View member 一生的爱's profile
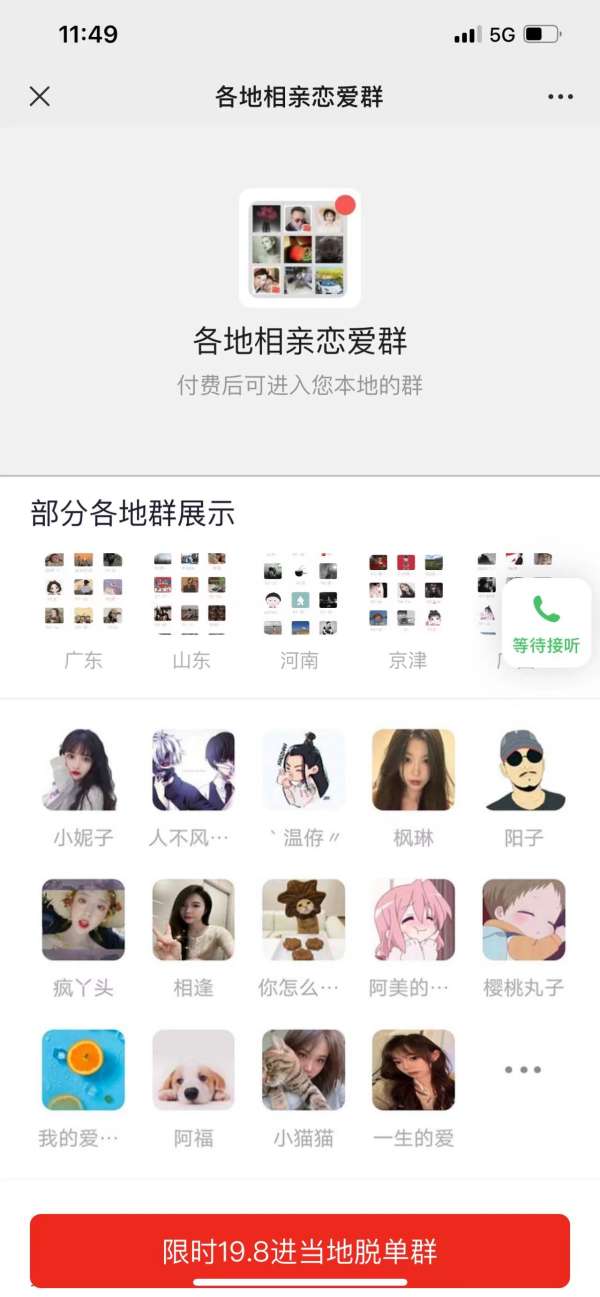The height and width of the screenshot is (1297, 600). pos(413,1070)
